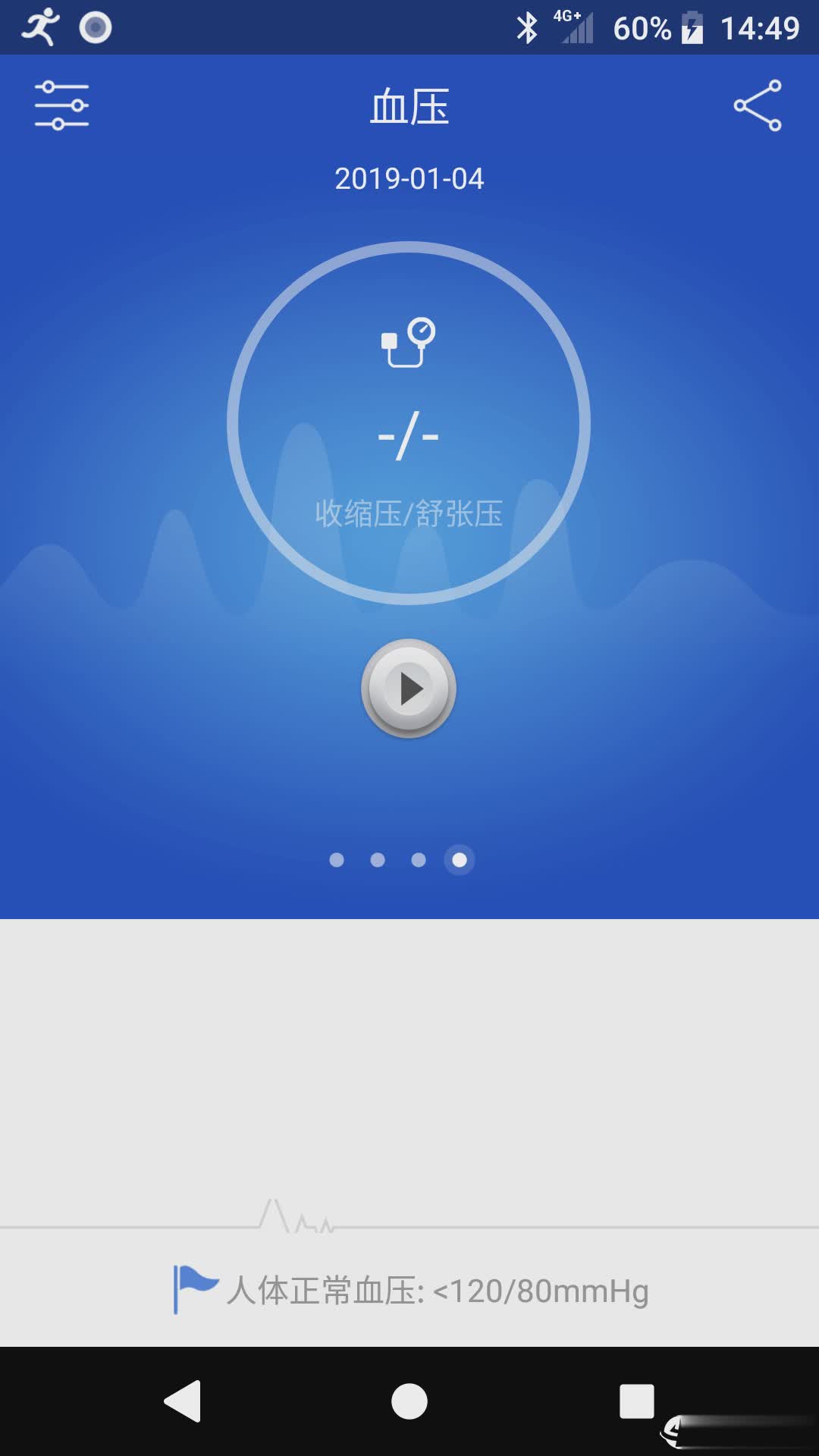The width and height of the screenshot is (819, 1456).
Task: Tap the -/- reading value
Action: click(x=409, y=435)
